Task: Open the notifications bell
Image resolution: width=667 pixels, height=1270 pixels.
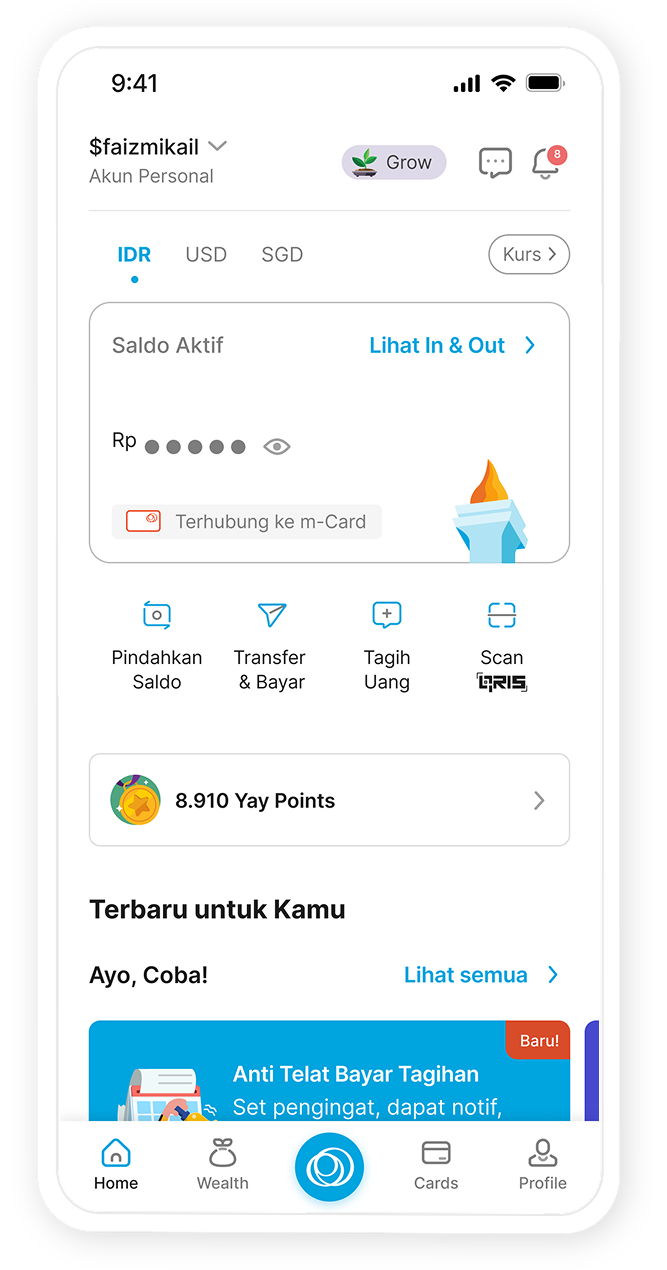Action: (546, 162)
